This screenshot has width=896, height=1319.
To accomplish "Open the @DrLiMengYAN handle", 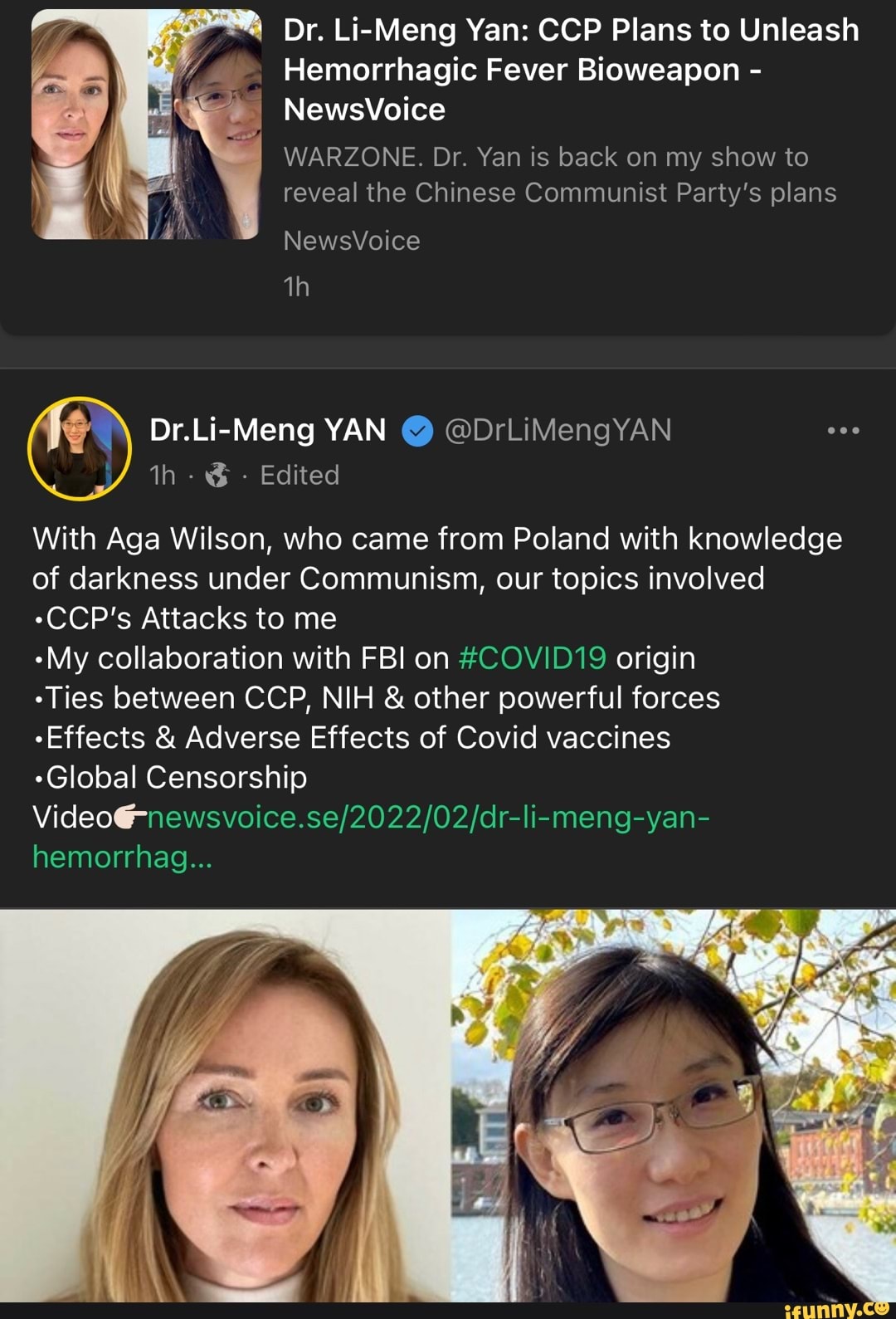I will [x=558, y=430].
